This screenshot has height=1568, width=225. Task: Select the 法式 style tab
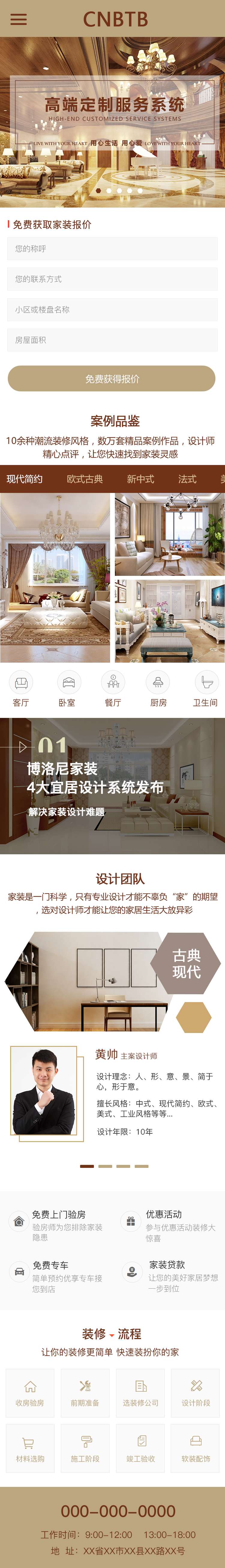(x=187, y=479)
